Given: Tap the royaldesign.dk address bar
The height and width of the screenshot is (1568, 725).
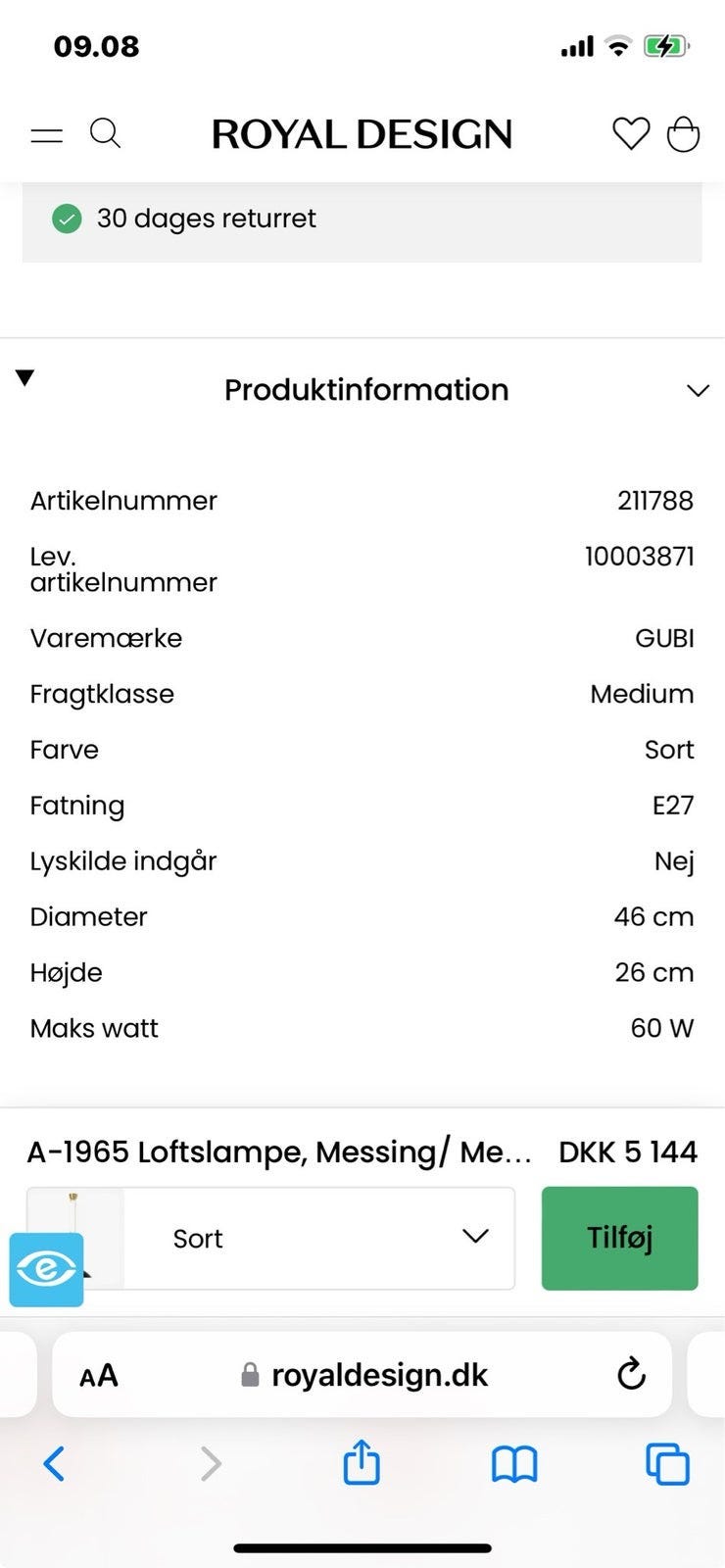Looking at the screenshot, I should [362, 1374].
